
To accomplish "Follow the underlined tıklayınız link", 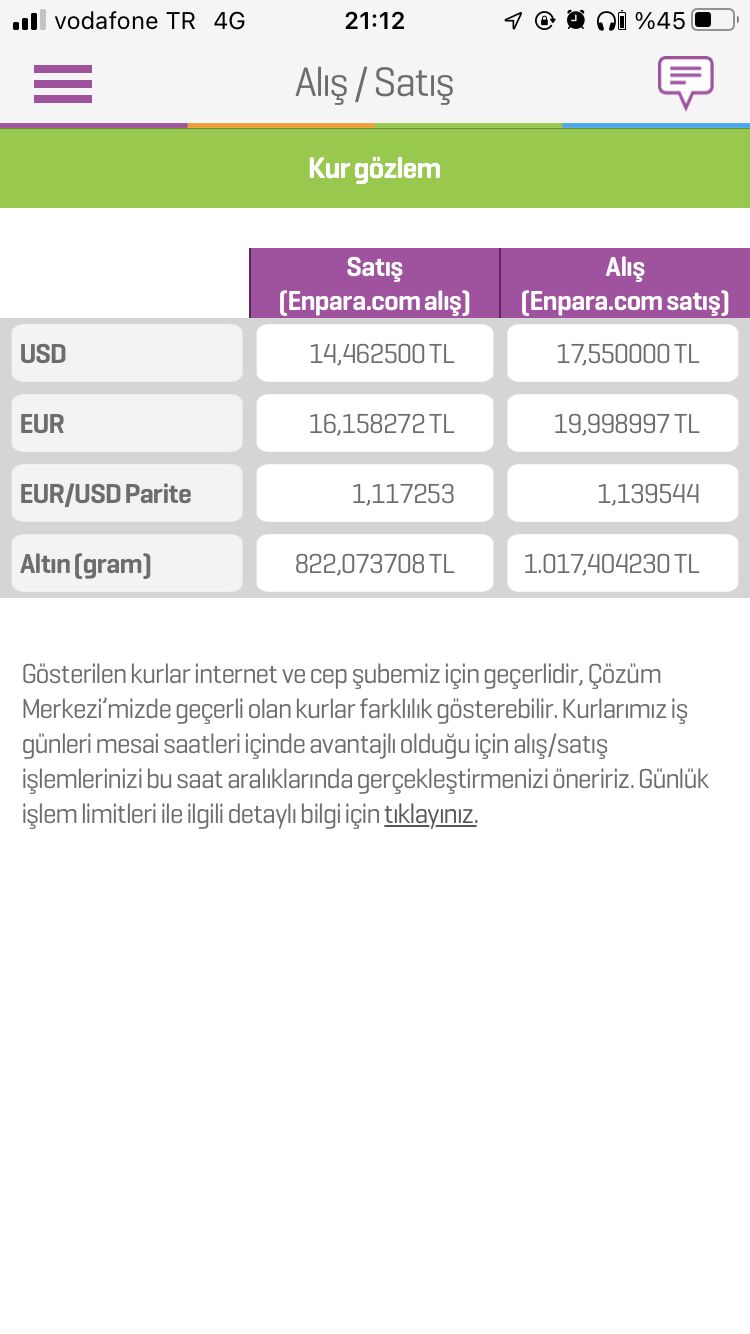I will pyautogui.click(x=430, y=815).
